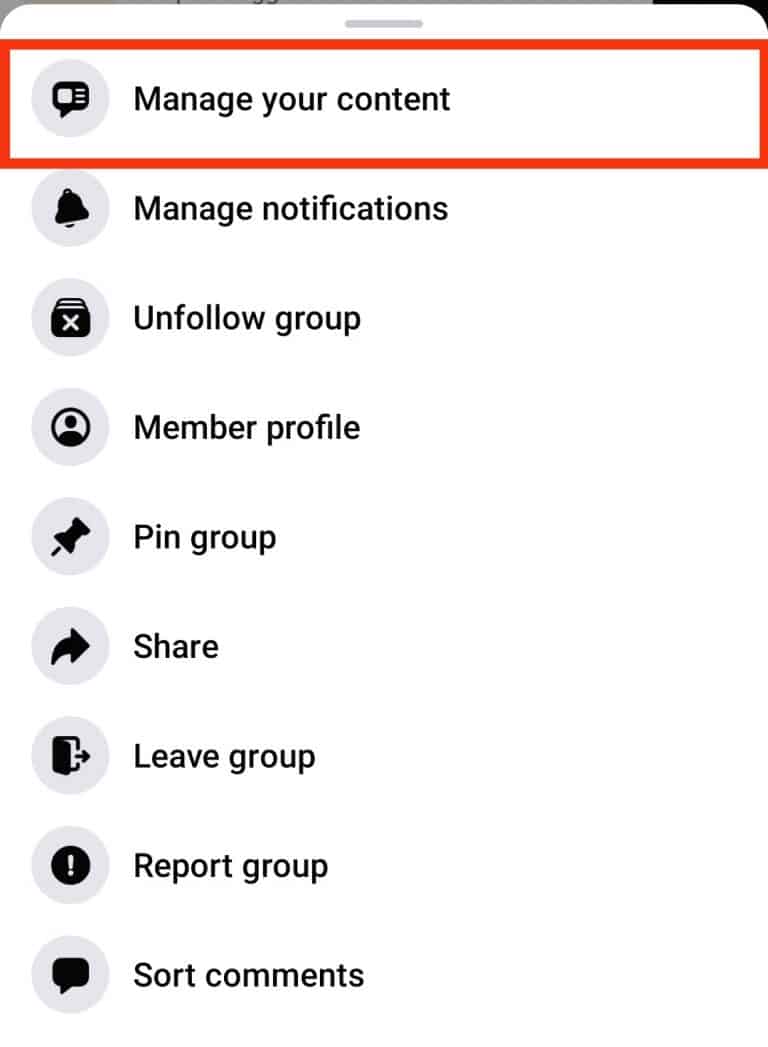
Task: Open Manage your content
Action: click(292, 99)
